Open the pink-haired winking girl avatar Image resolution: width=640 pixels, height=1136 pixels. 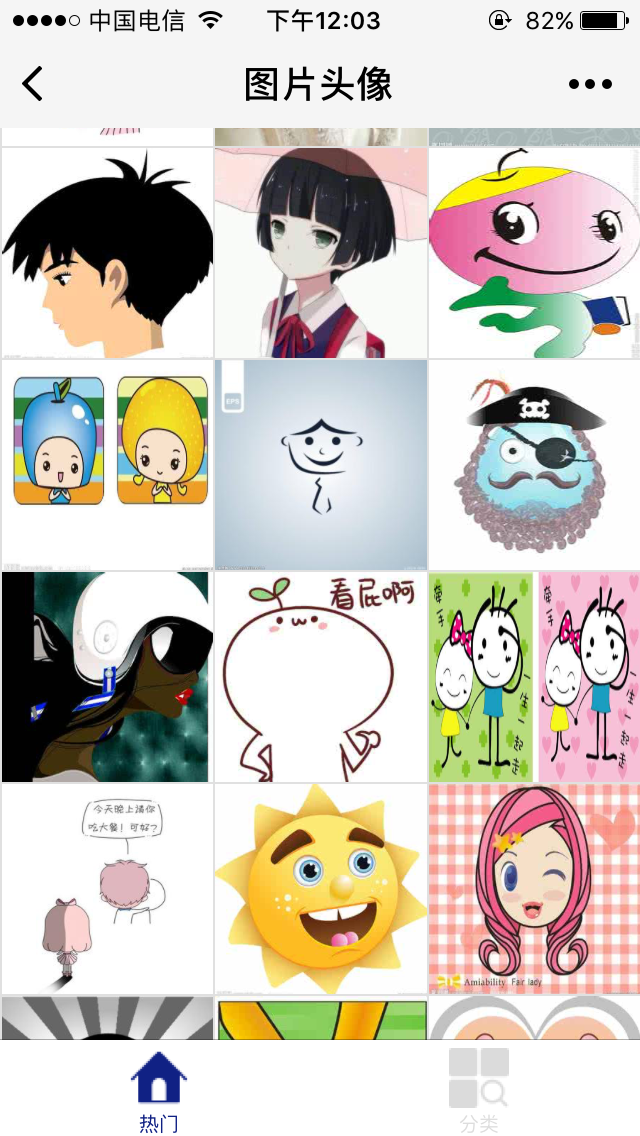[x=534, y=889]
